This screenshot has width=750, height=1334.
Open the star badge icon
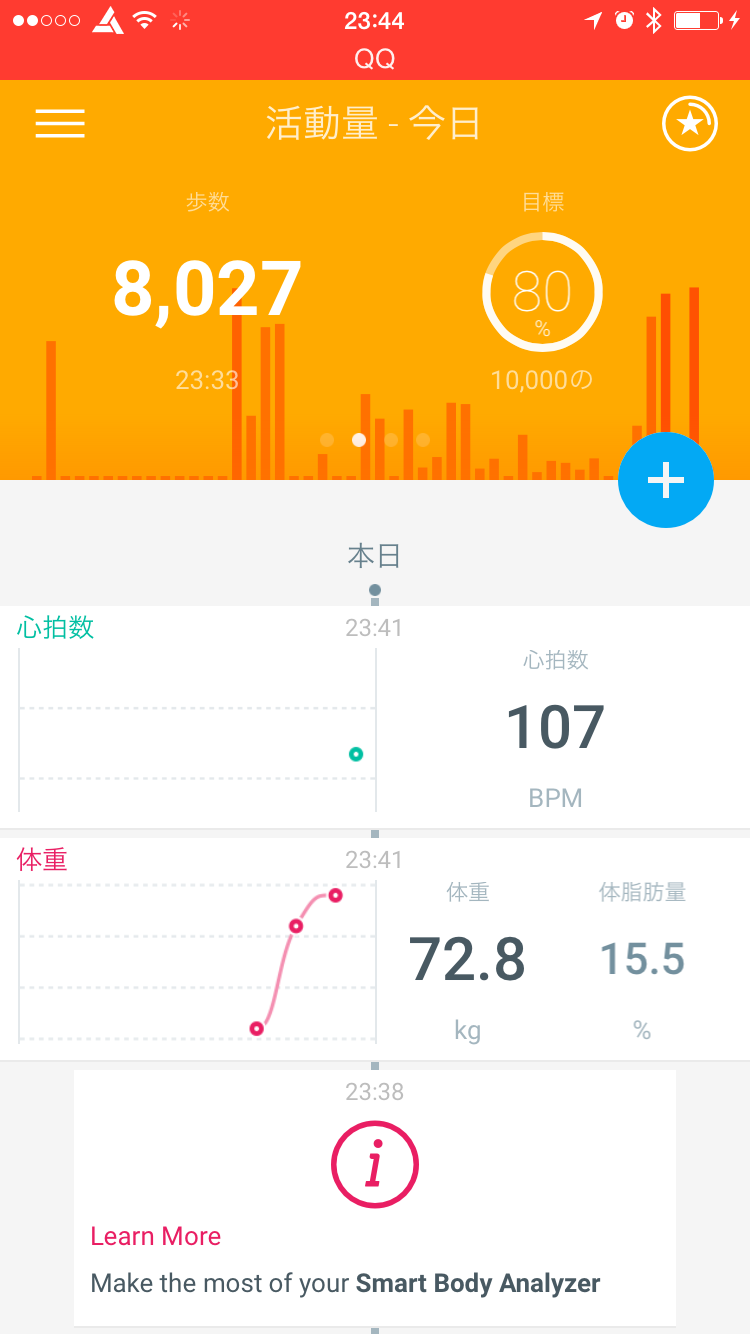point(690,124)
